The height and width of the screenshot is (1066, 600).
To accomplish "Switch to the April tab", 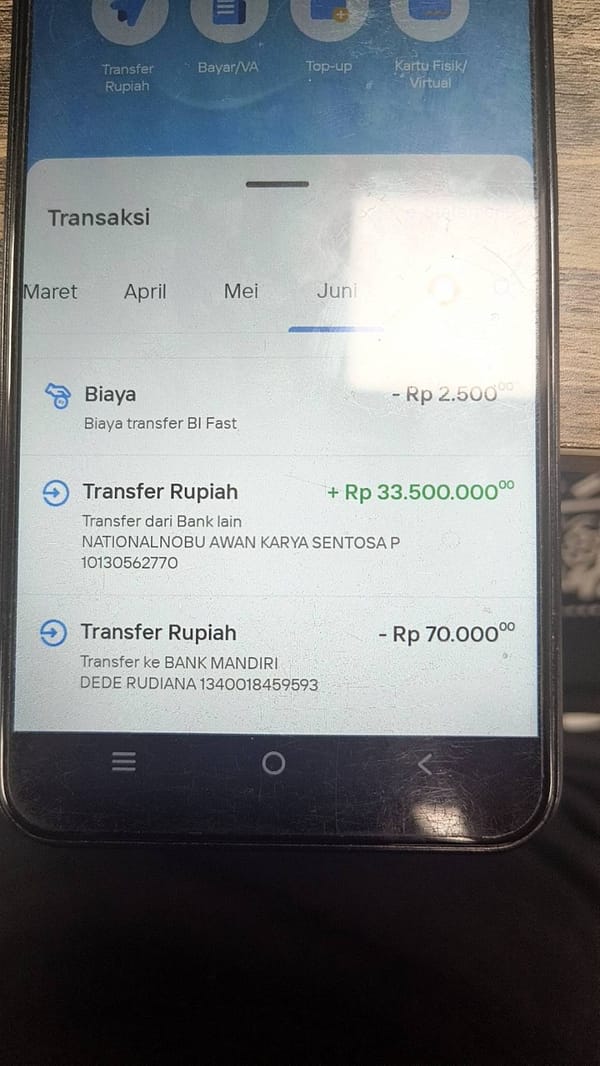I will tap(145, 292).
